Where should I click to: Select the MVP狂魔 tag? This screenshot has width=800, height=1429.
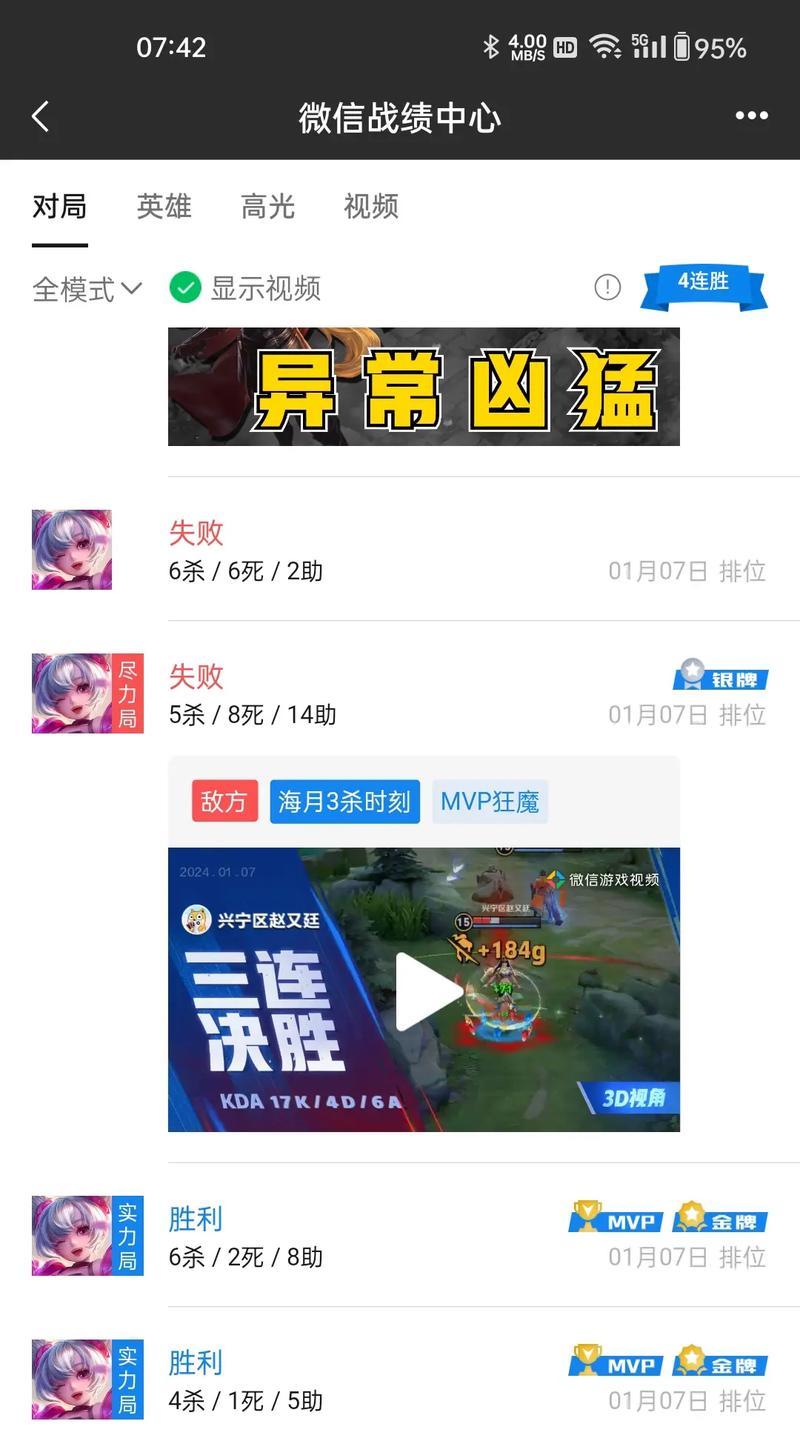pyautogui.click(x=490, y=802)
